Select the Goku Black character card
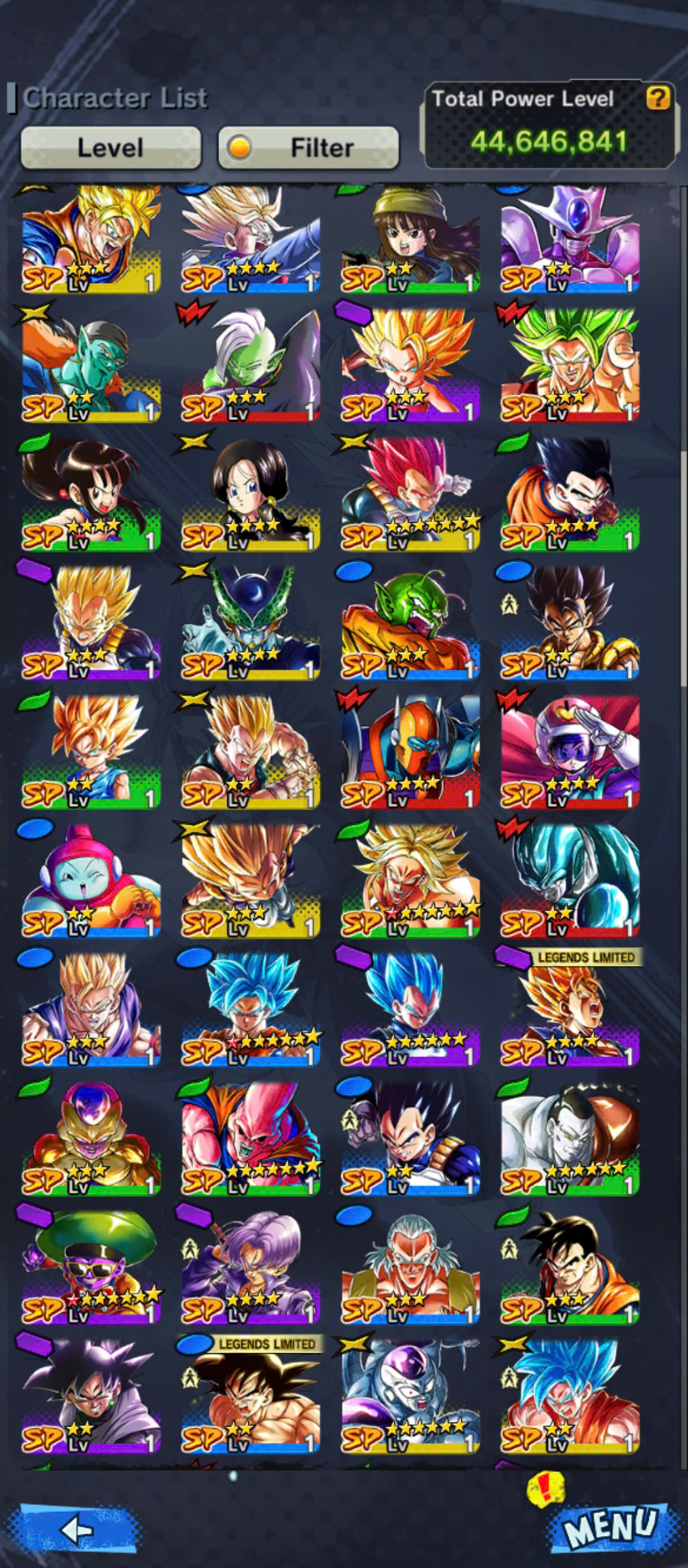This screenshot has height=1568, width=688. 91,1396
